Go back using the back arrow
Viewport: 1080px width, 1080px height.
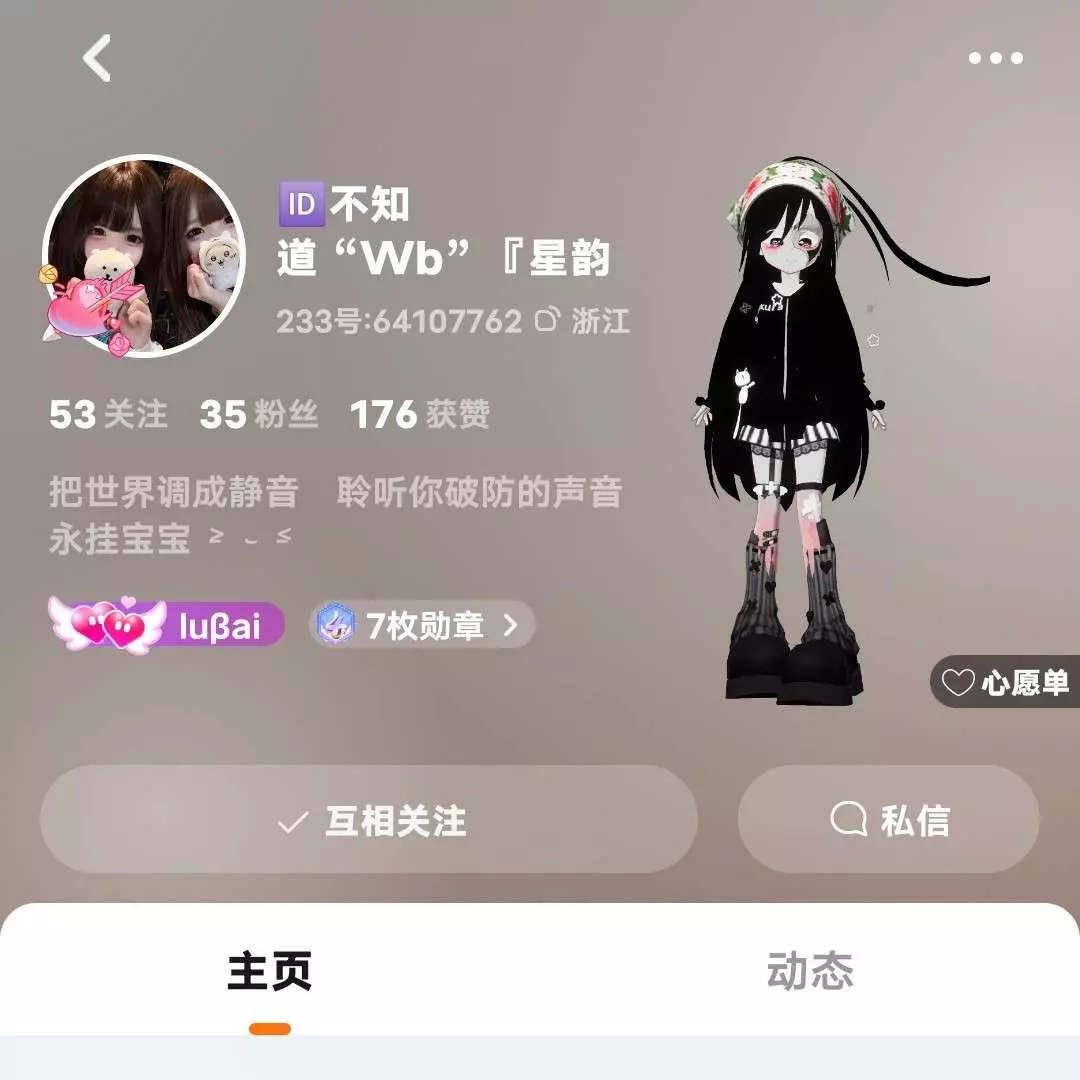(97, 58)
